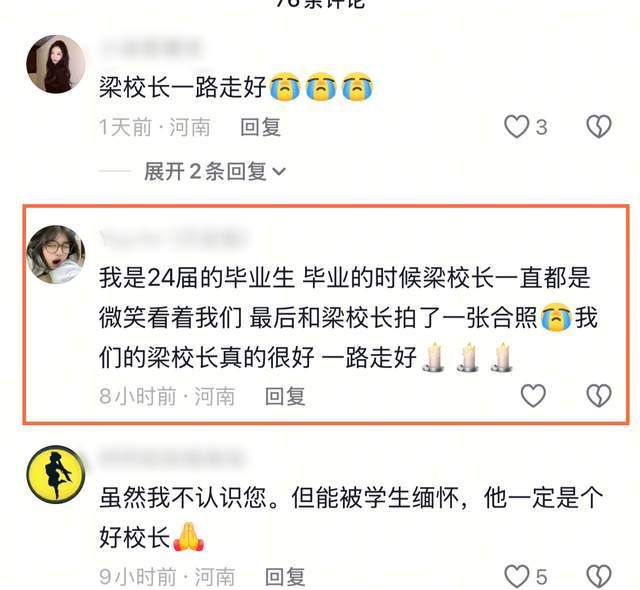The width and height of the screenshot is (640, 590).
Task: Expand 展开2条回复
Action: pyautogui.click(x=215, y=171)
